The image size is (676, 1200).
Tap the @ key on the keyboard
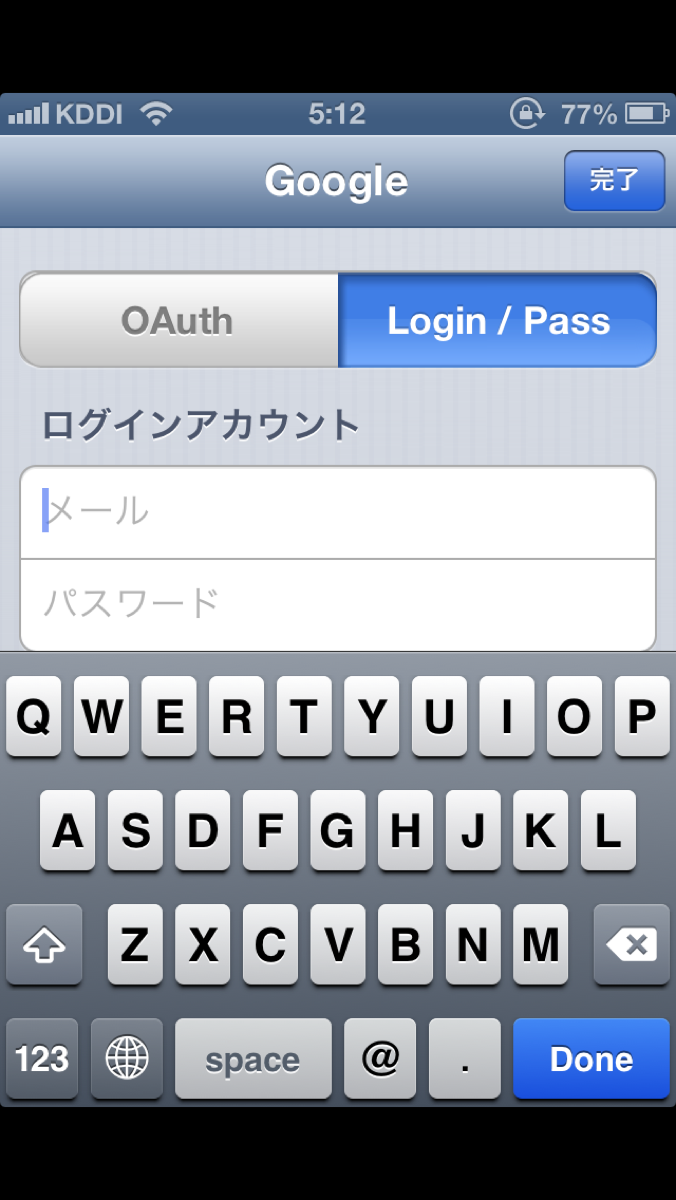coord(380,1059)
